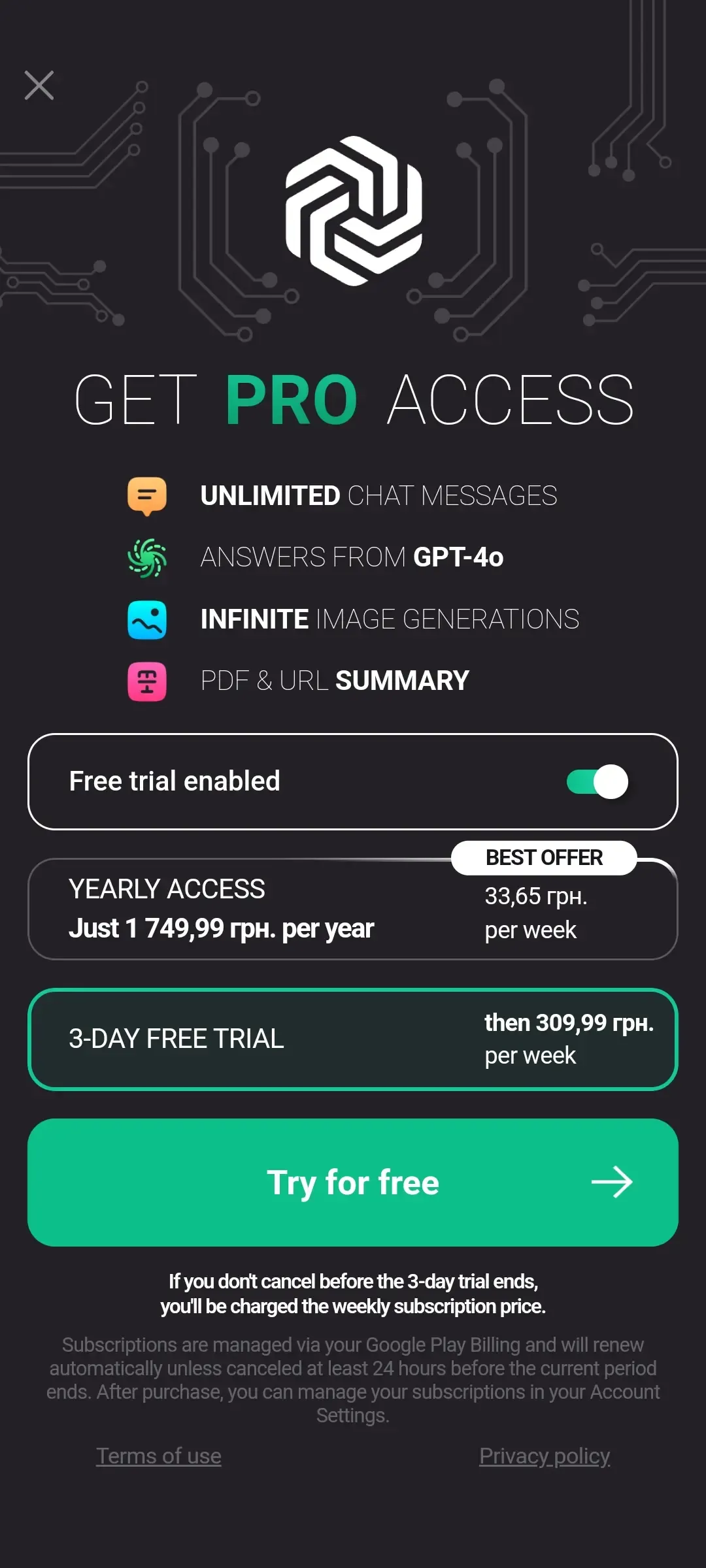Close the Pro access paywall
Viewport: 706px width, 1568px height.
(39, 86)
